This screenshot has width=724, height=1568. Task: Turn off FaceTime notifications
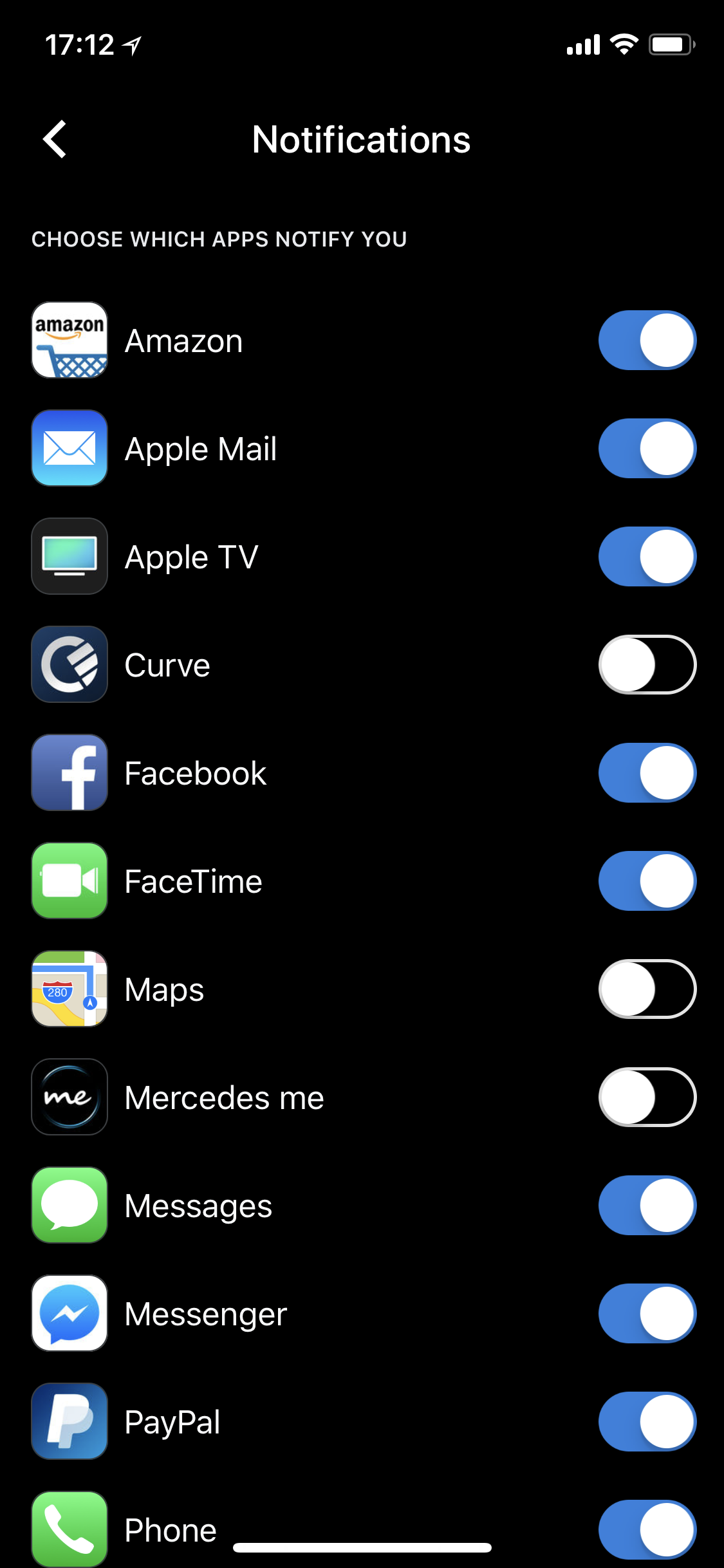647,881
